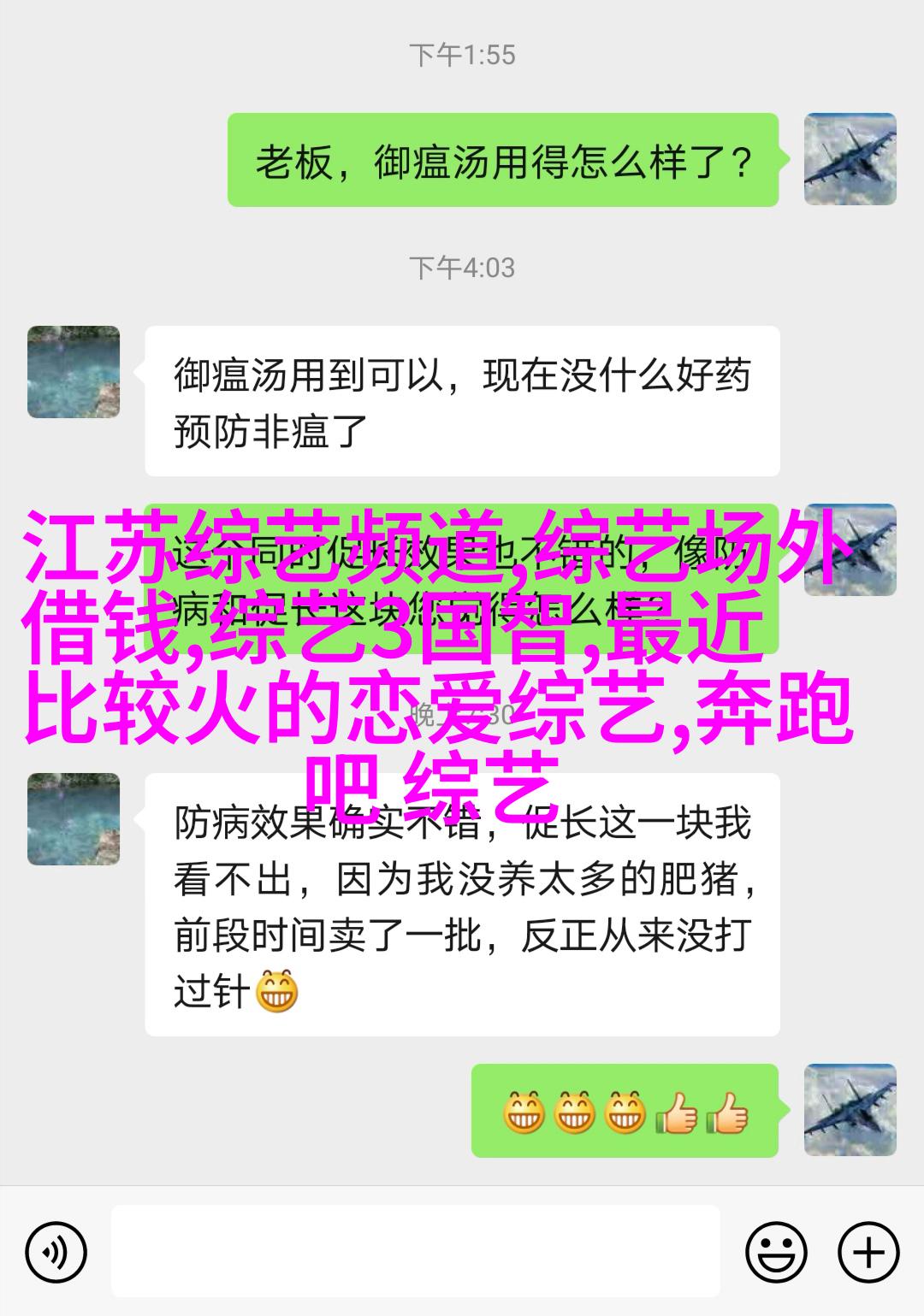This screenshot has width=924, height=1316.
Task: Open the contact's avatar beside 防病效果 message
Action: coord(74,819)
